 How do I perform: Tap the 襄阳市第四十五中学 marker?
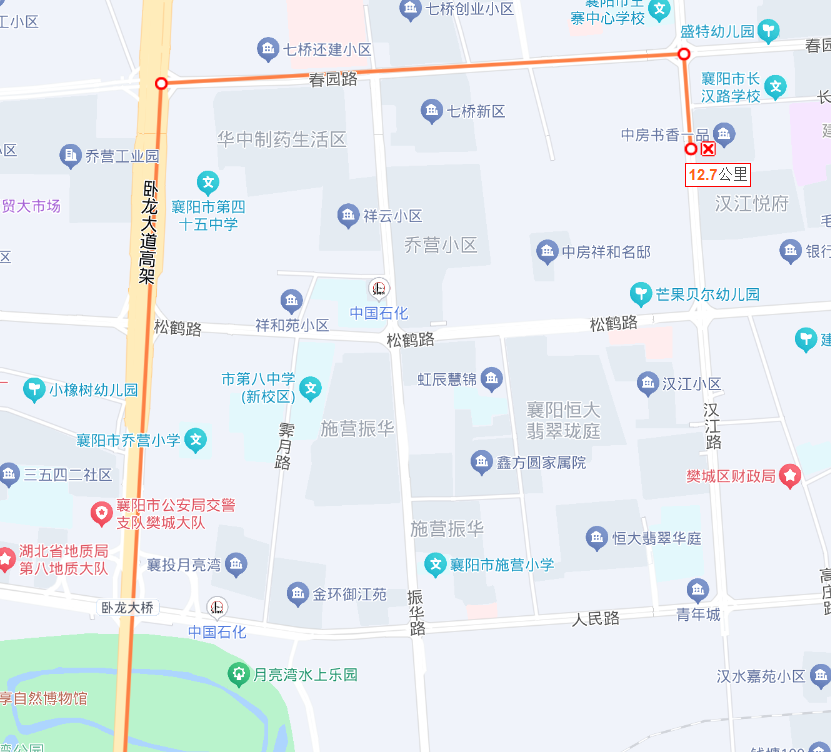click(208, 183)
